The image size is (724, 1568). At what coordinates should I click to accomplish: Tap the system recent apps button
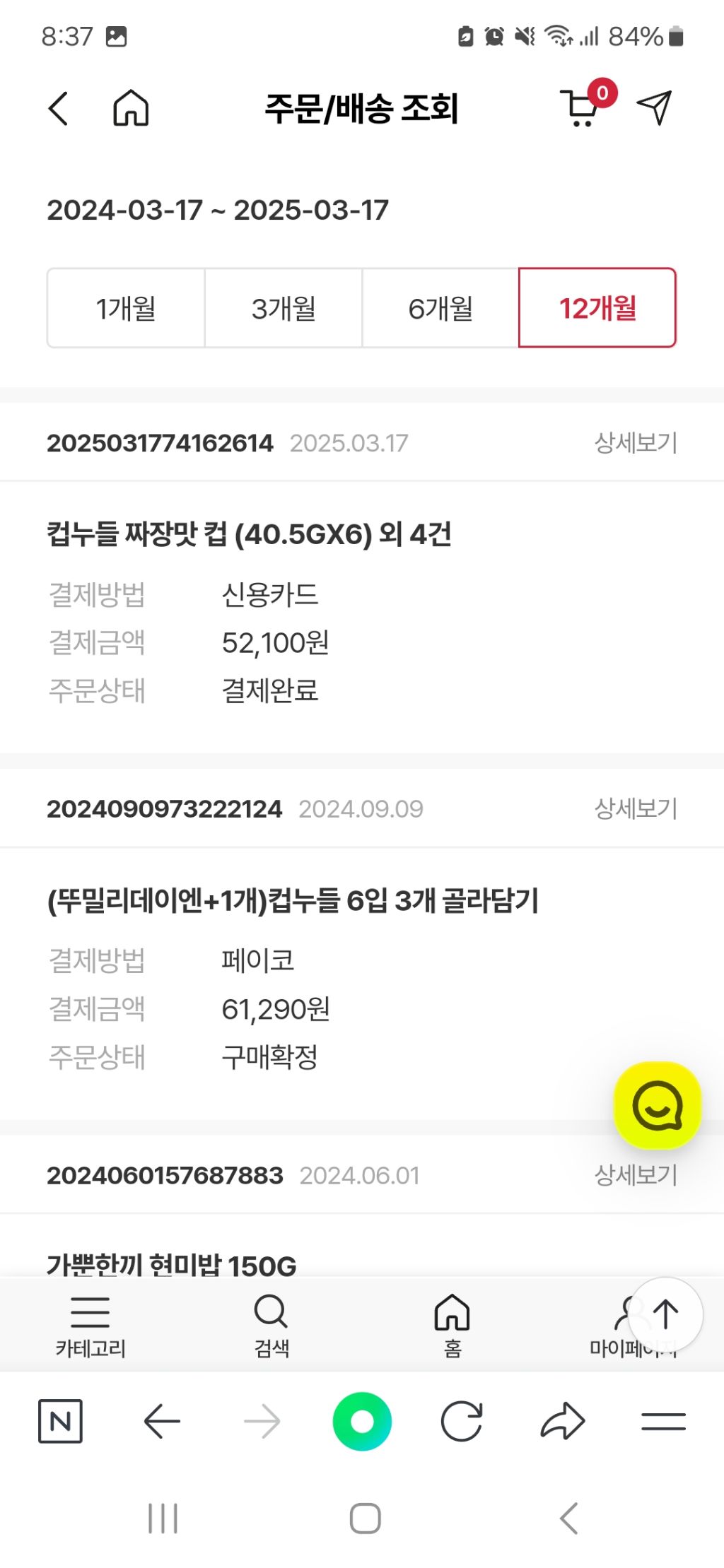(x=163, y=1518)
